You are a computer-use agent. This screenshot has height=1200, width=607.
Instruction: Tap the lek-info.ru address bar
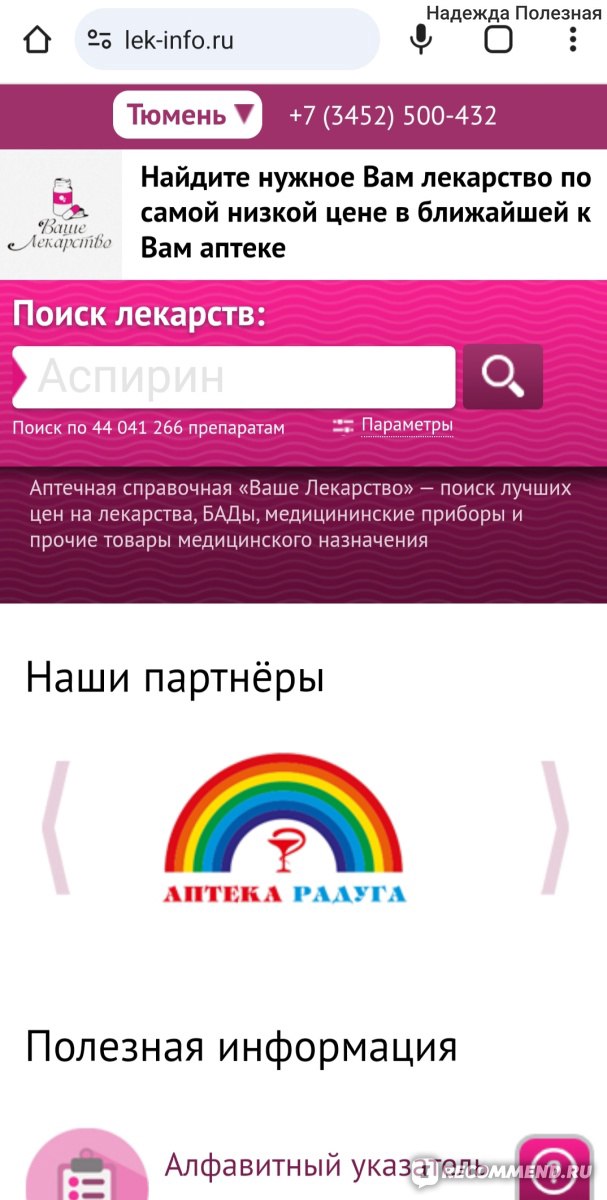(x=228, y=40)
